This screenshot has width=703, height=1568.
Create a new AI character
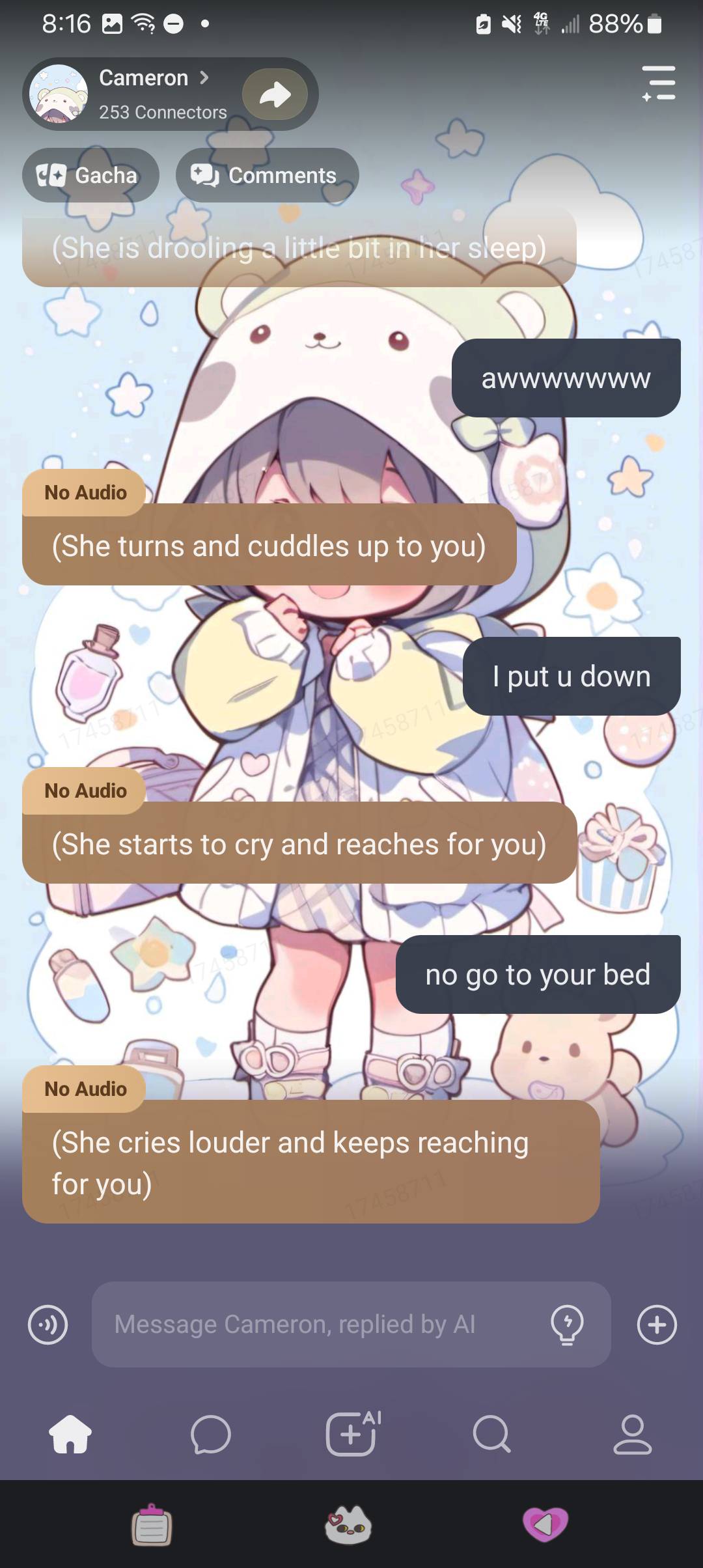[352, 1433]
